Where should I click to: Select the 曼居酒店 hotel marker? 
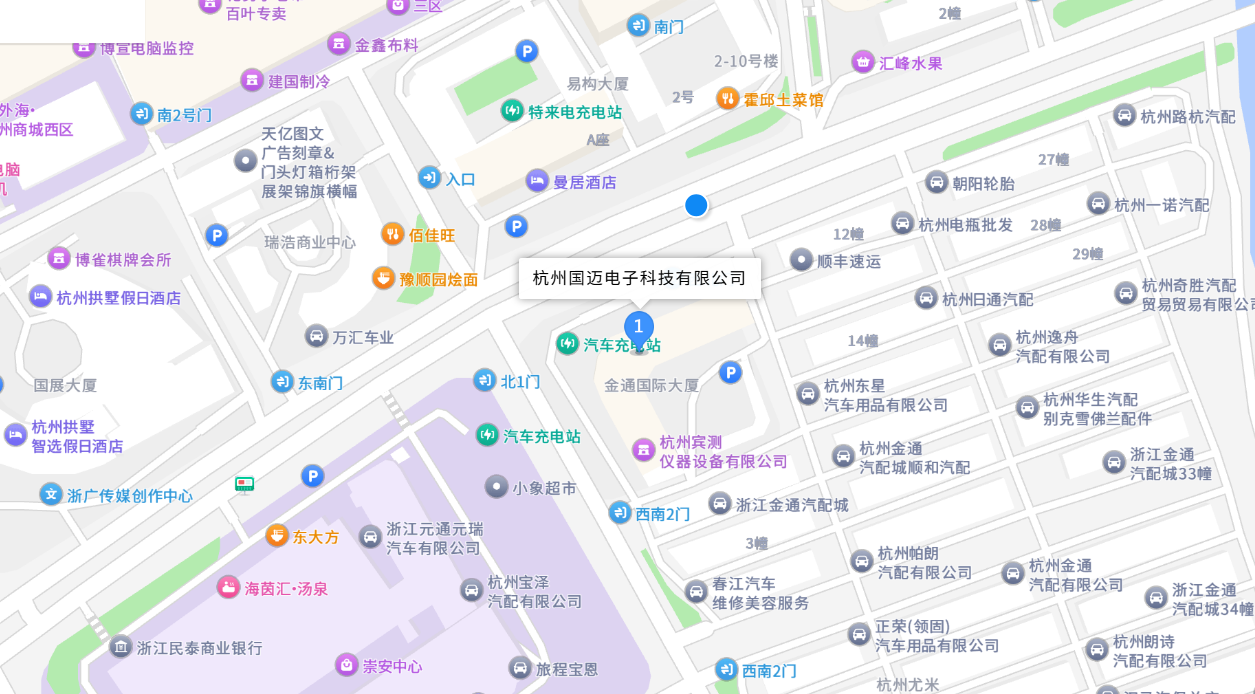(538, 181)
